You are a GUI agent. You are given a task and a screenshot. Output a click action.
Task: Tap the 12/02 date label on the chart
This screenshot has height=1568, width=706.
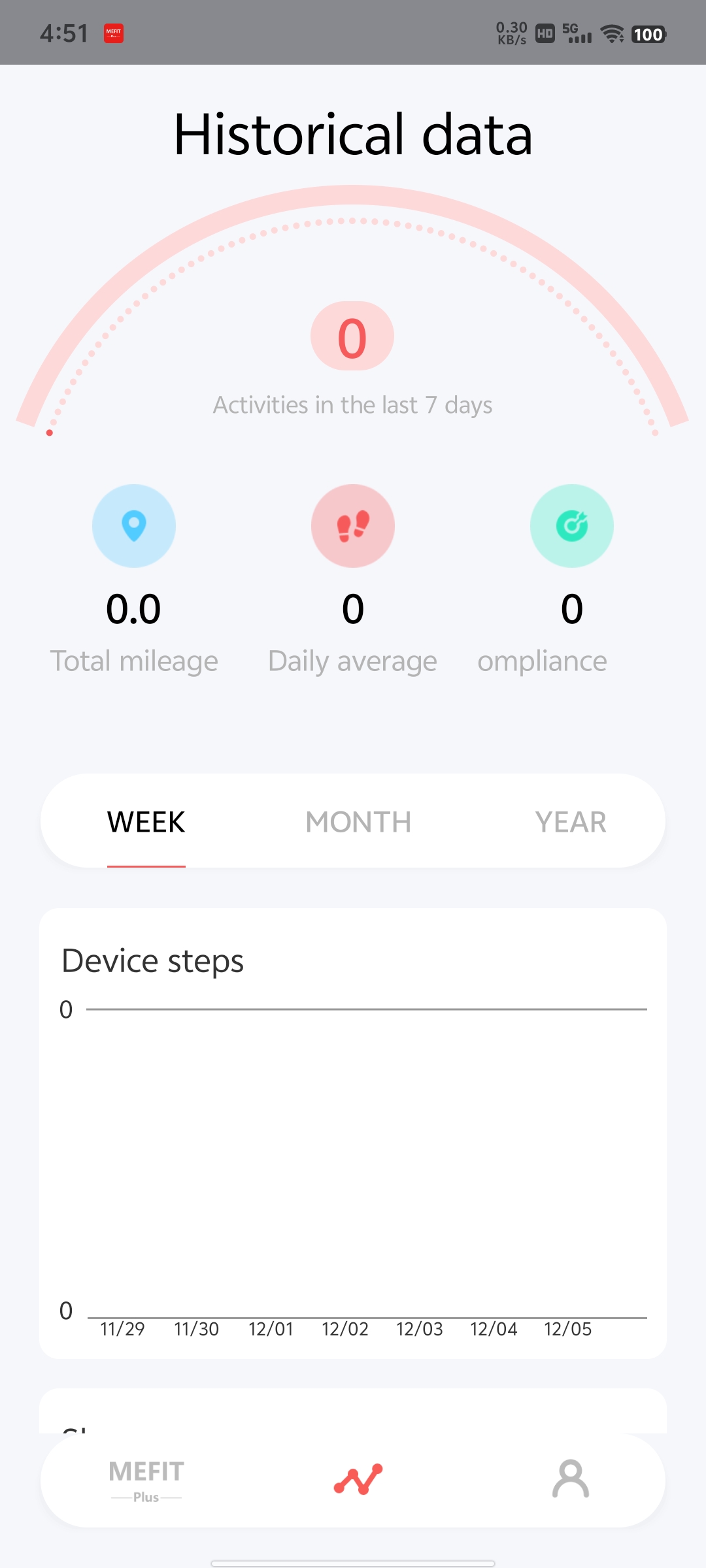(346, 1328)
